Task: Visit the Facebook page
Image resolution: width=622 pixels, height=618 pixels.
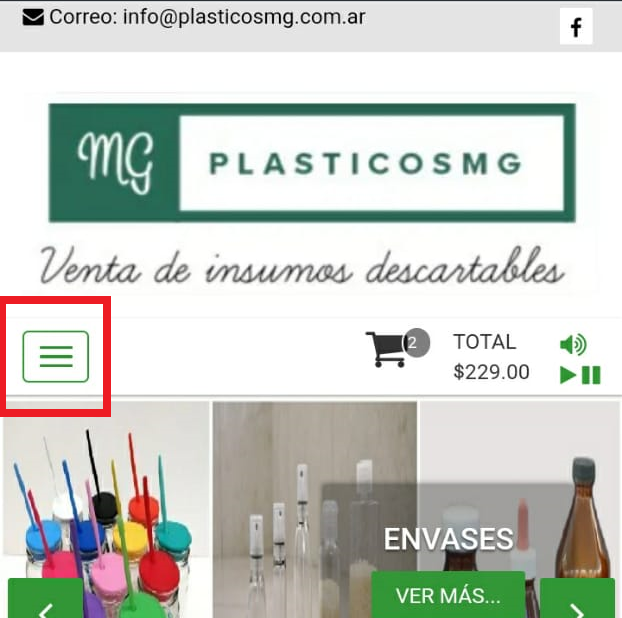Action: tap(576, 27)
